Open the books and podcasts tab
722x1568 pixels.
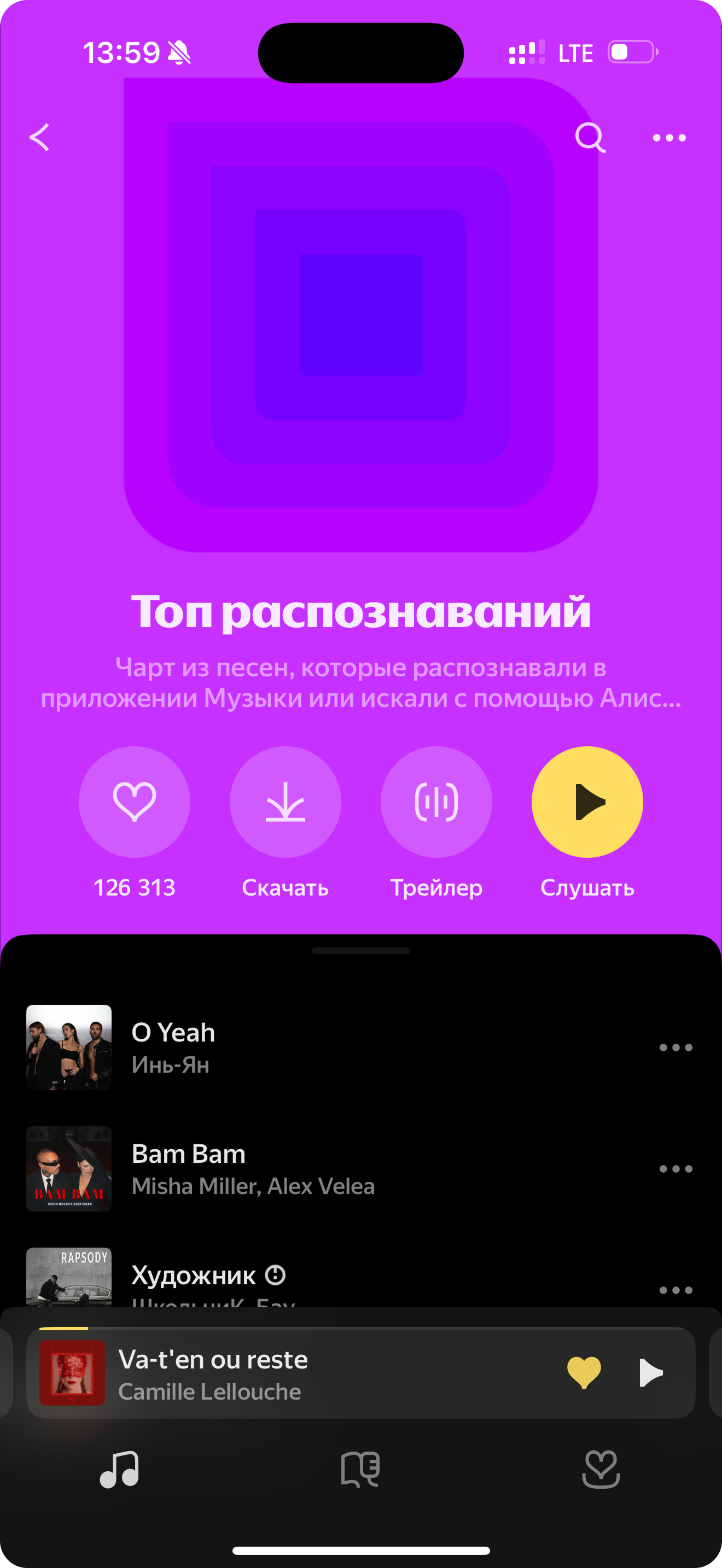coord(360,1470)
